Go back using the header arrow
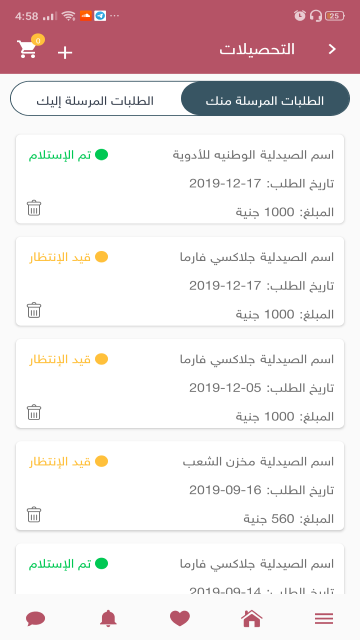 [332, 49]
